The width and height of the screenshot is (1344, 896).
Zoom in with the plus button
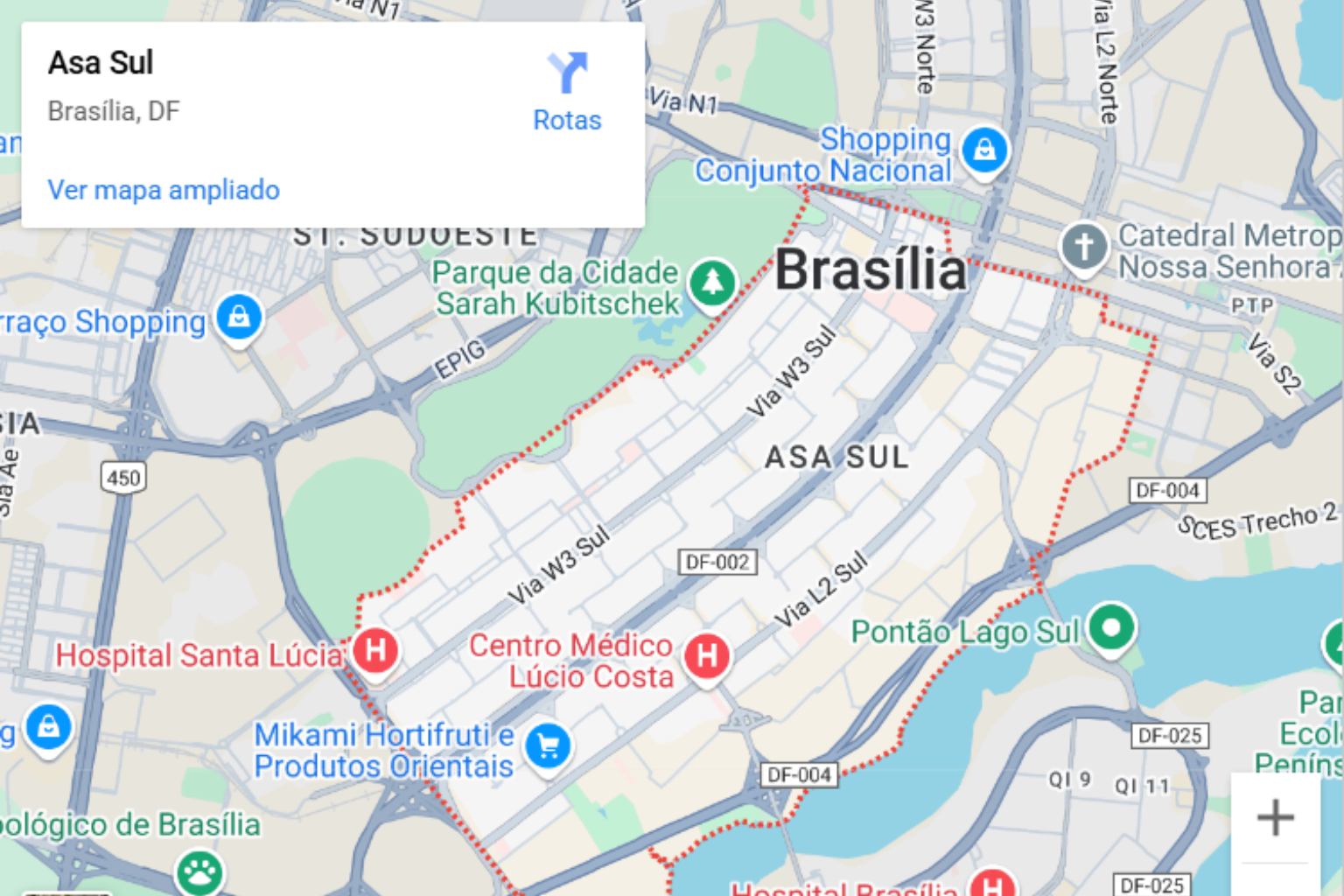click(1275, 817)
